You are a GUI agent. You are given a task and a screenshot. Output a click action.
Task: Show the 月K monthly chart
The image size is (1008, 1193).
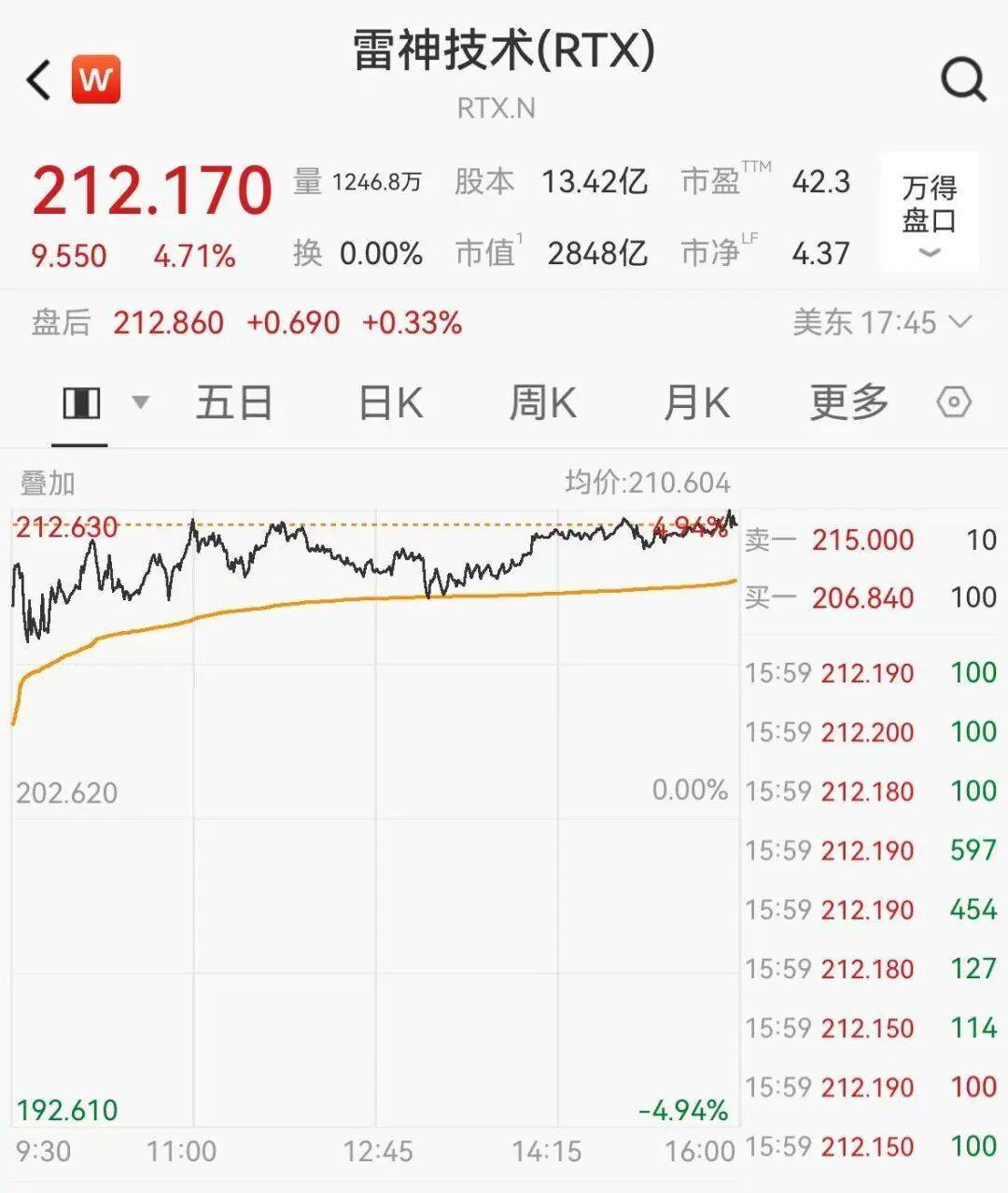click(696, 403)
